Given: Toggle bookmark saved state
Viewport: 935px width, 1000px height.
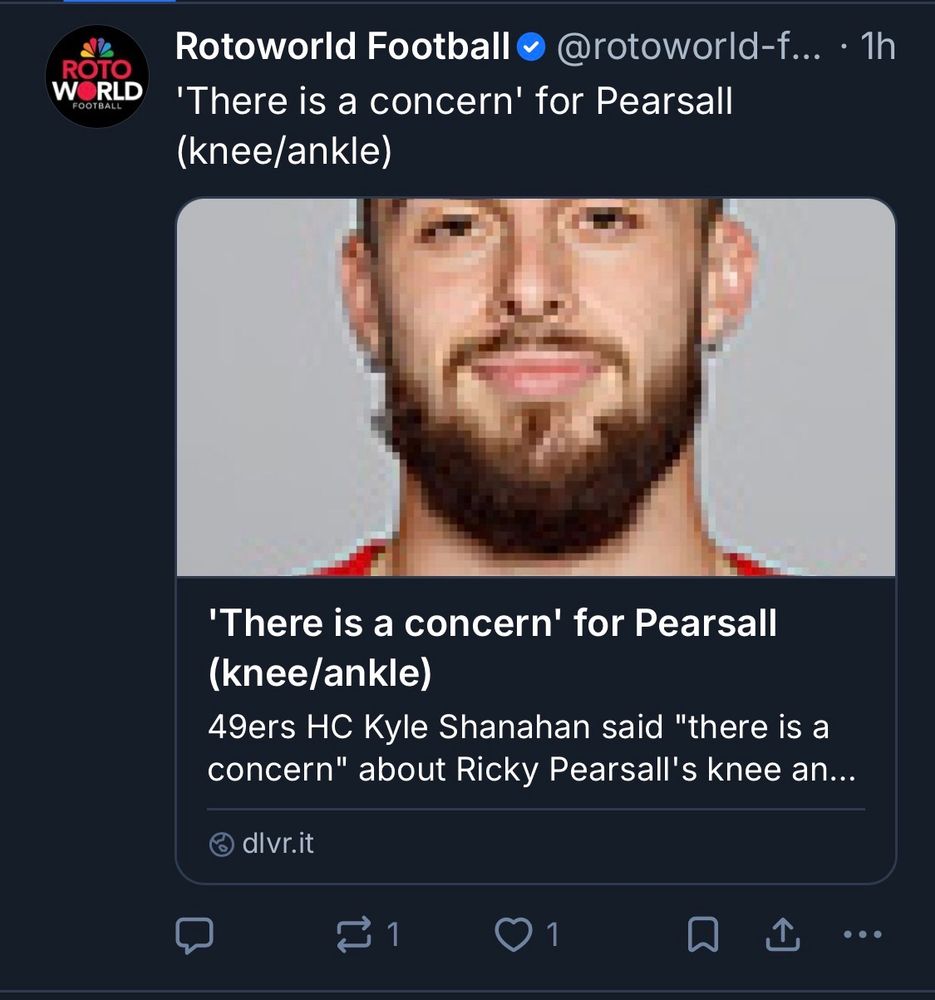Looking at the screenshot, I should tap(703, 933).
